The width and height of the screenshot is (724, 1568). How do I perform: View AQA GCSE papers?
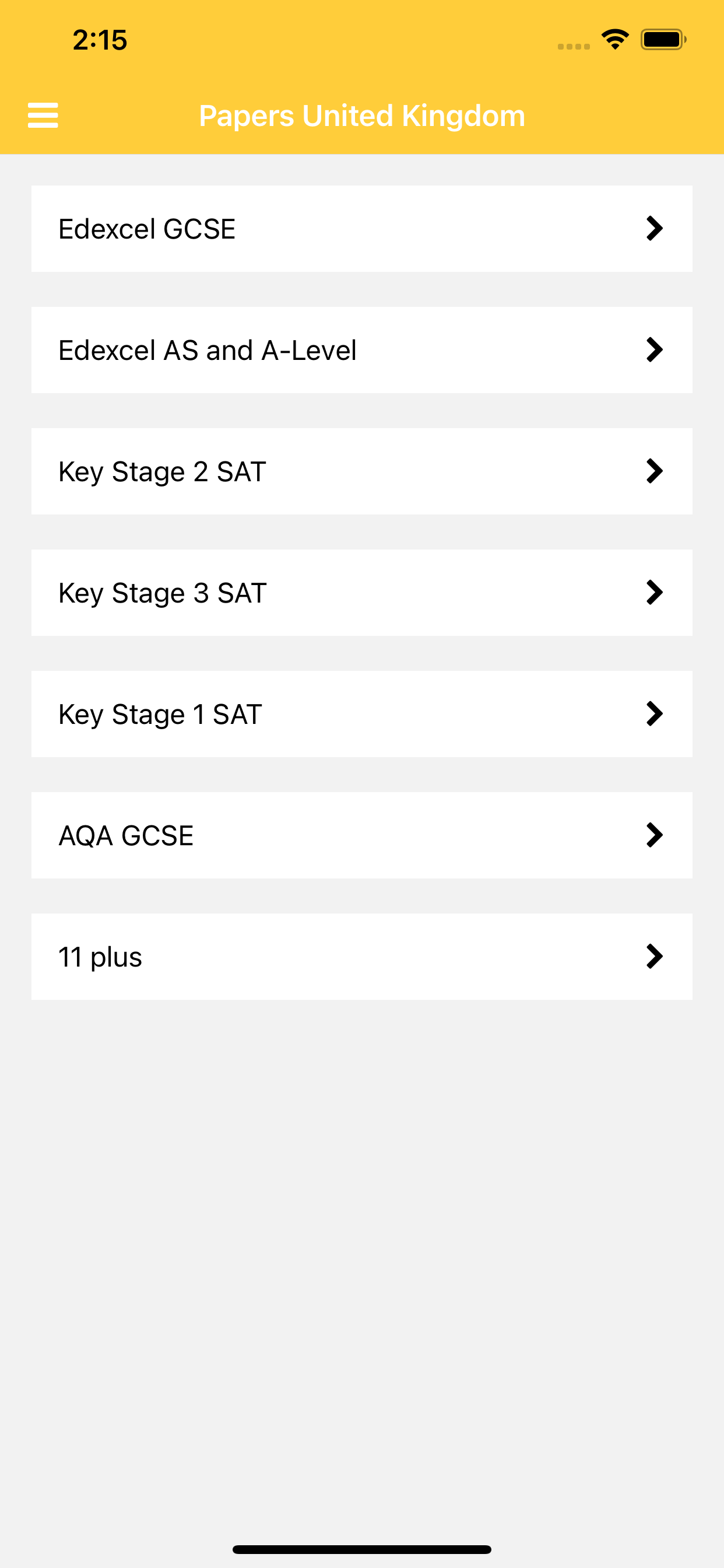(x=362, y=835)
